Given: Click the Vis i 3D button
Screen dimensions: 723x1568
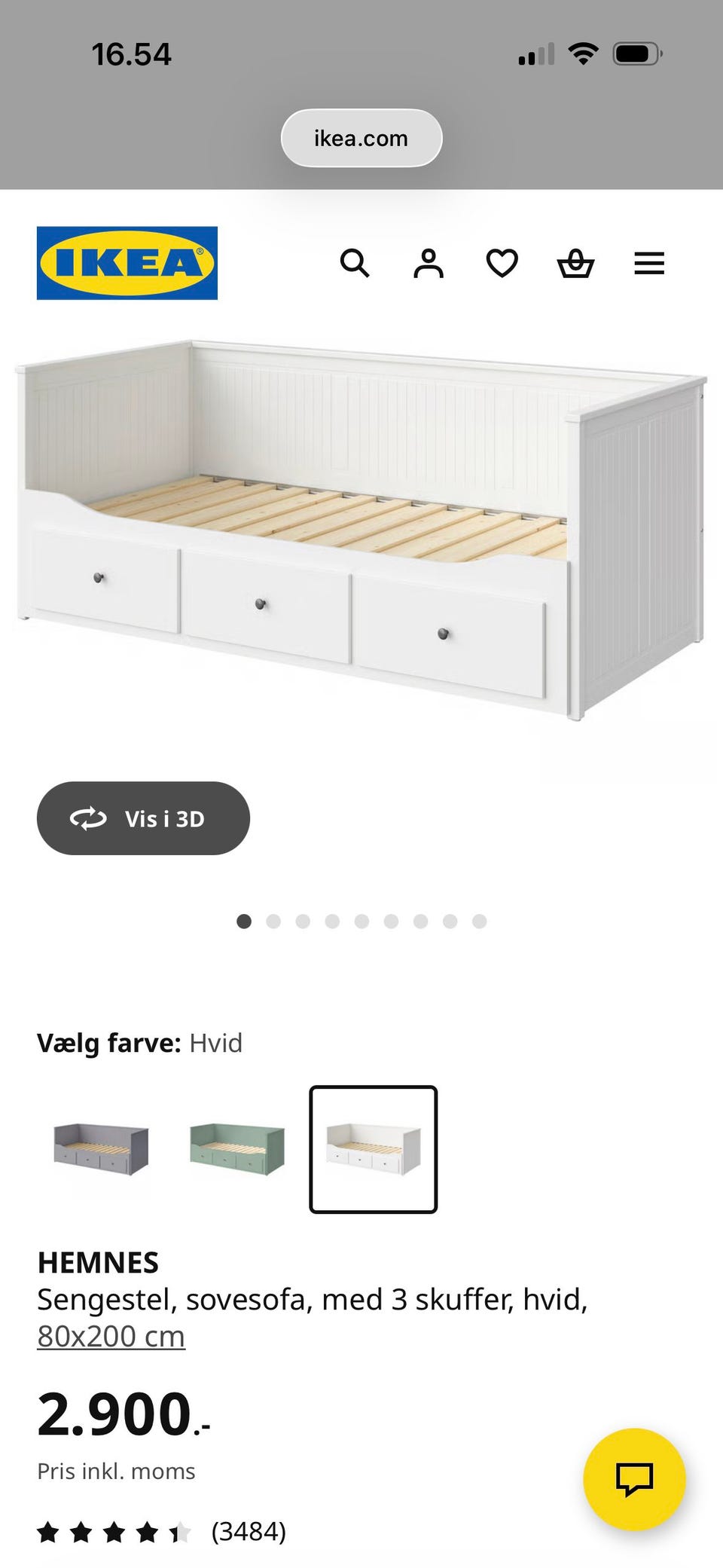Looking at the screenshot, I should [x=143, y=818].
